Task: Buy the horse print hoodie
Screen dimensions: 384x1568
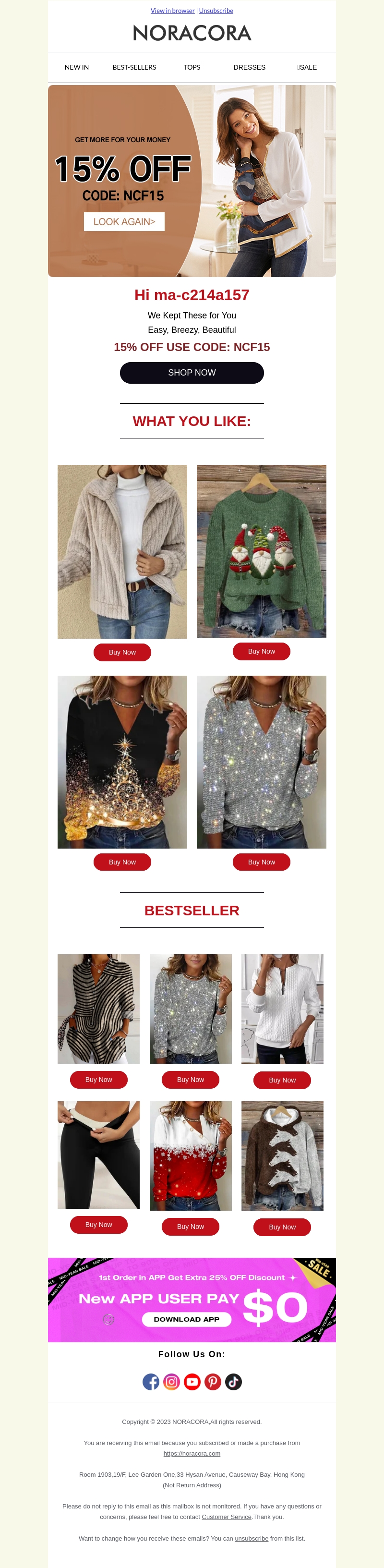Action: click(282, 1227)
